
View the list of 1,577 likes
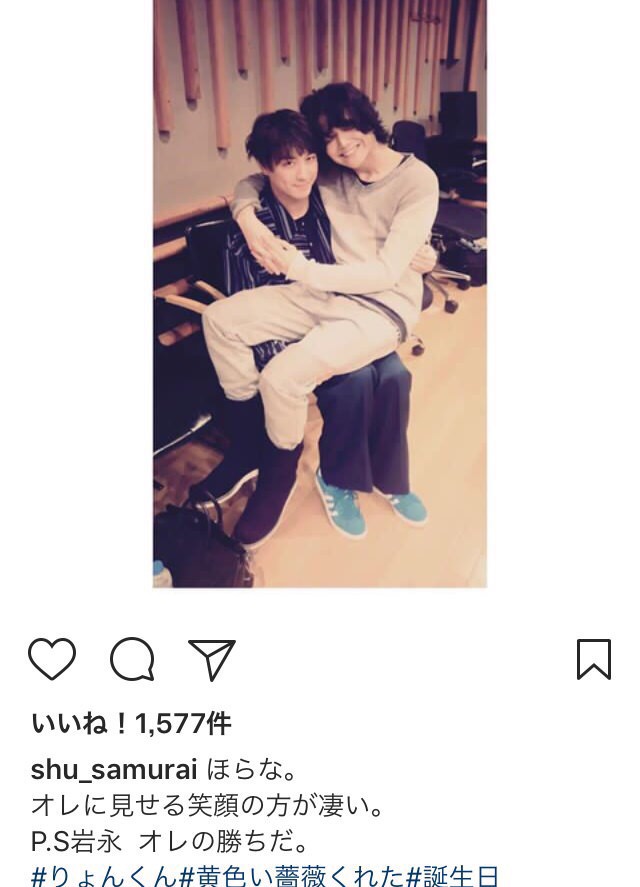pos(130,723)
